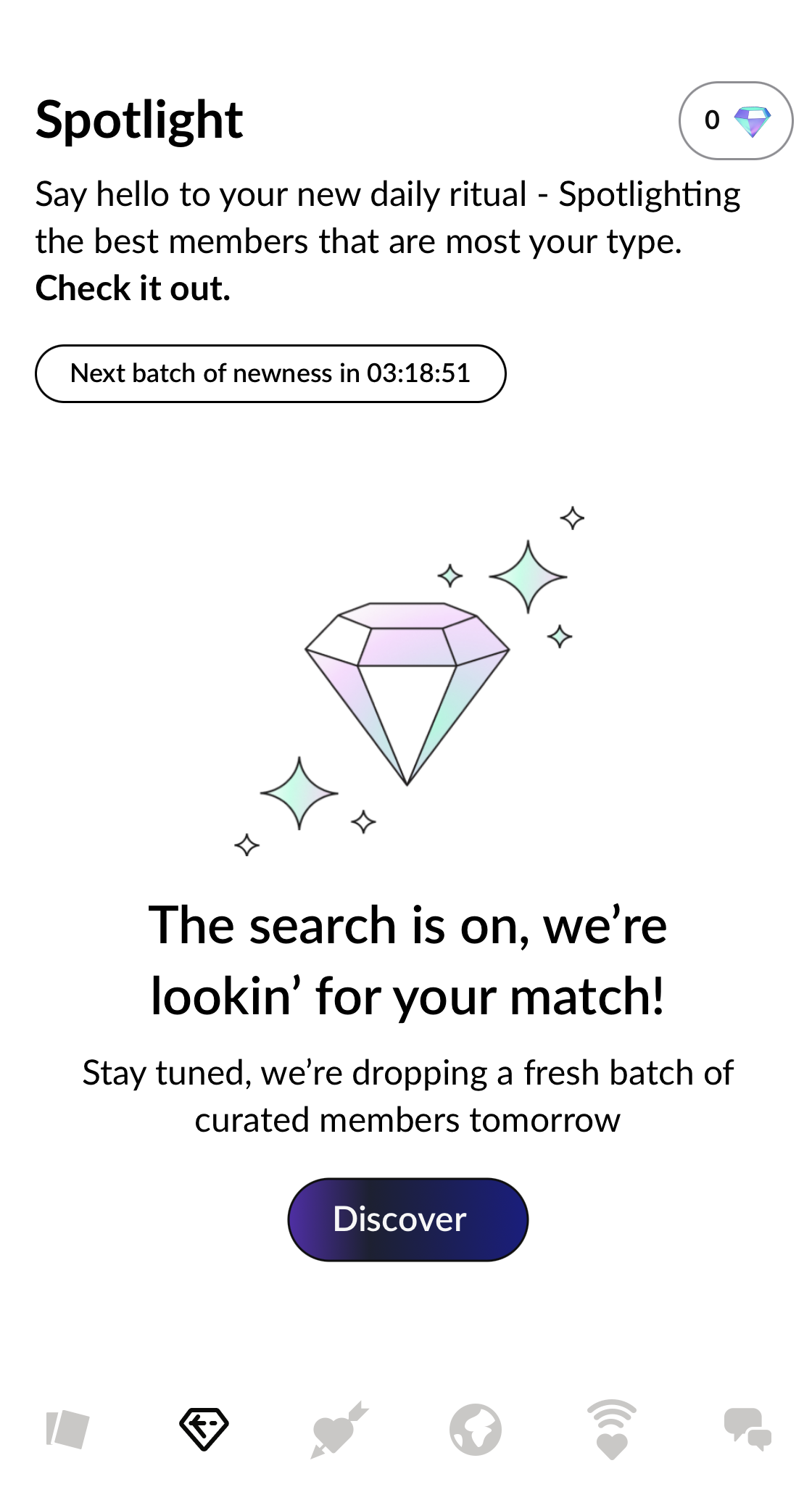
Task: Switch to the globe tab
Action: 475,1429
